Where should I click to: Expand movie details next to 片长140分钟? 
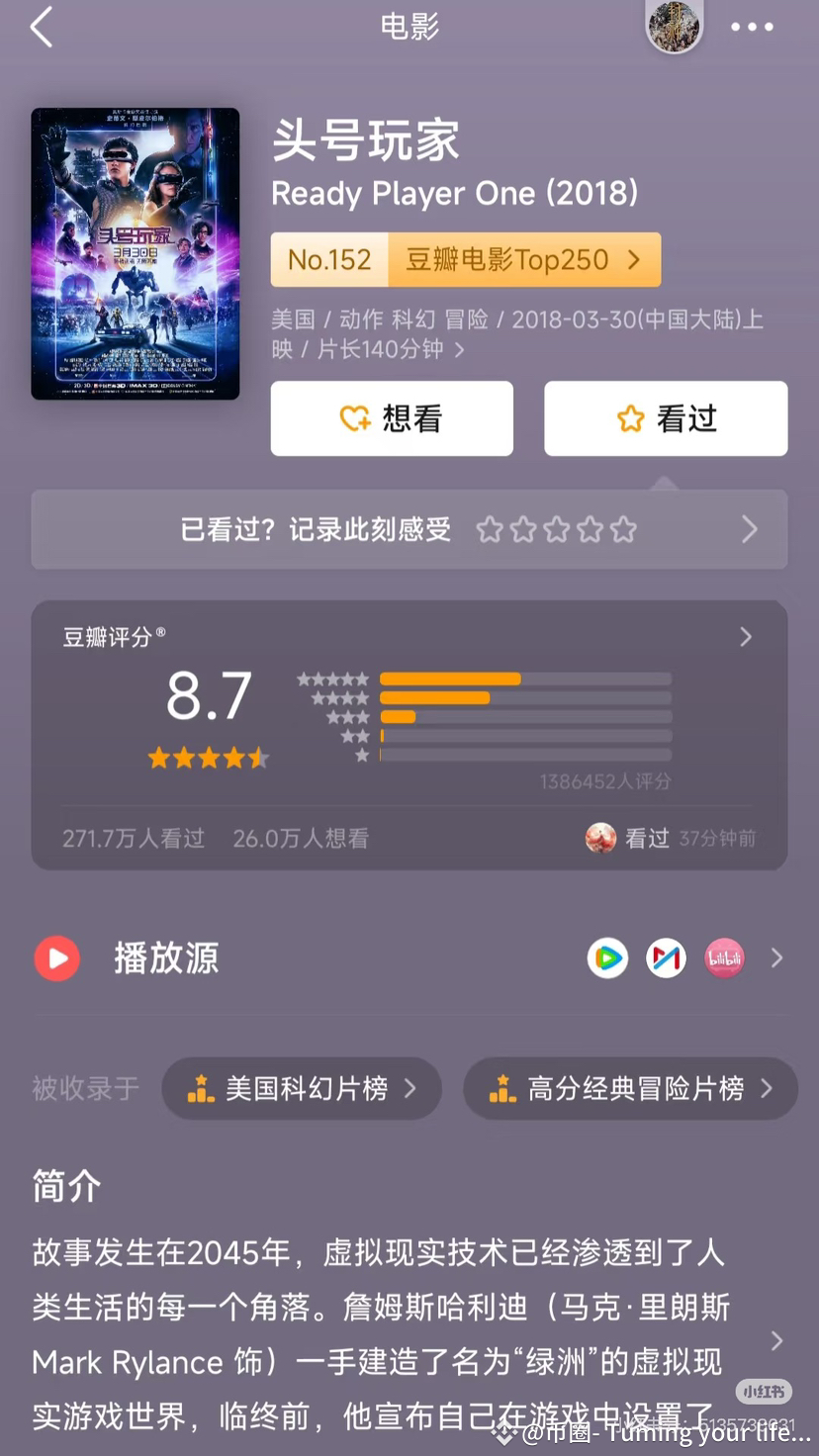coord(459,349)
